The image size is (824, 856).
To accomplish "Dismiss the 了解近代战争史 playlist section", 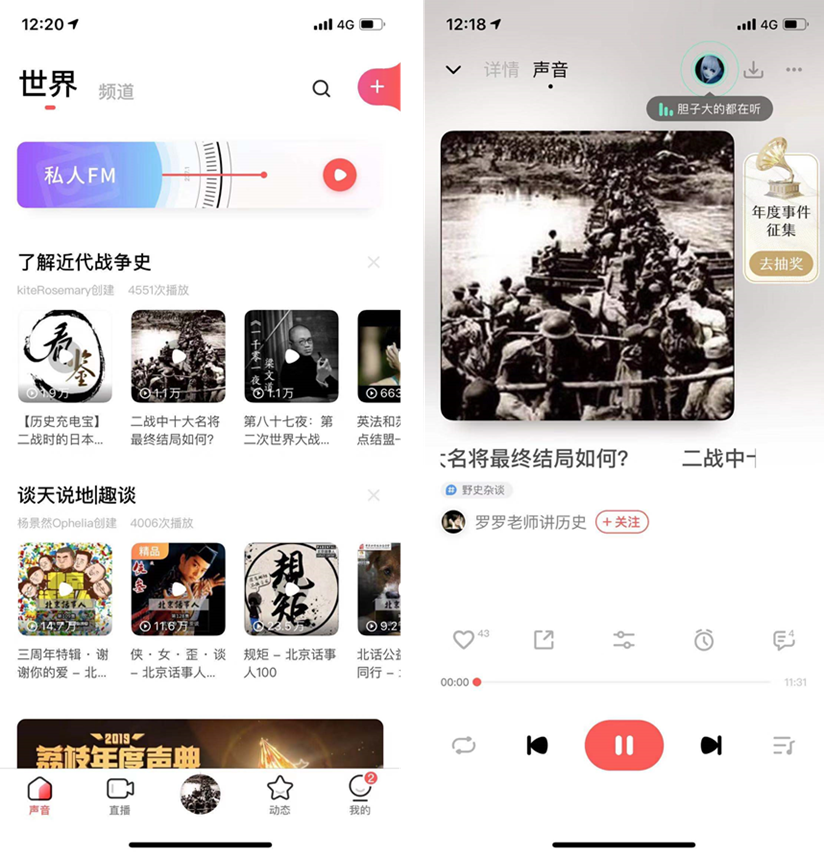I will 373,262.
